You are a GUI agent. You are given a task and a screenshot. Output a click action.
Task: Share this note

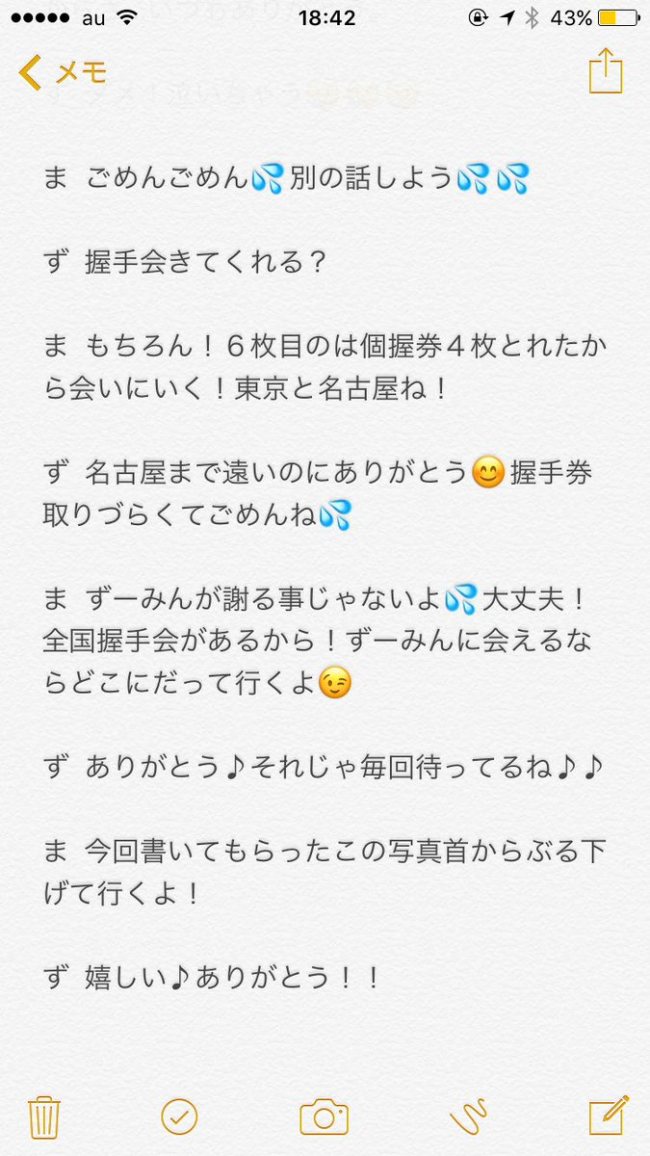pyautogui.click(x=606, y=72)
